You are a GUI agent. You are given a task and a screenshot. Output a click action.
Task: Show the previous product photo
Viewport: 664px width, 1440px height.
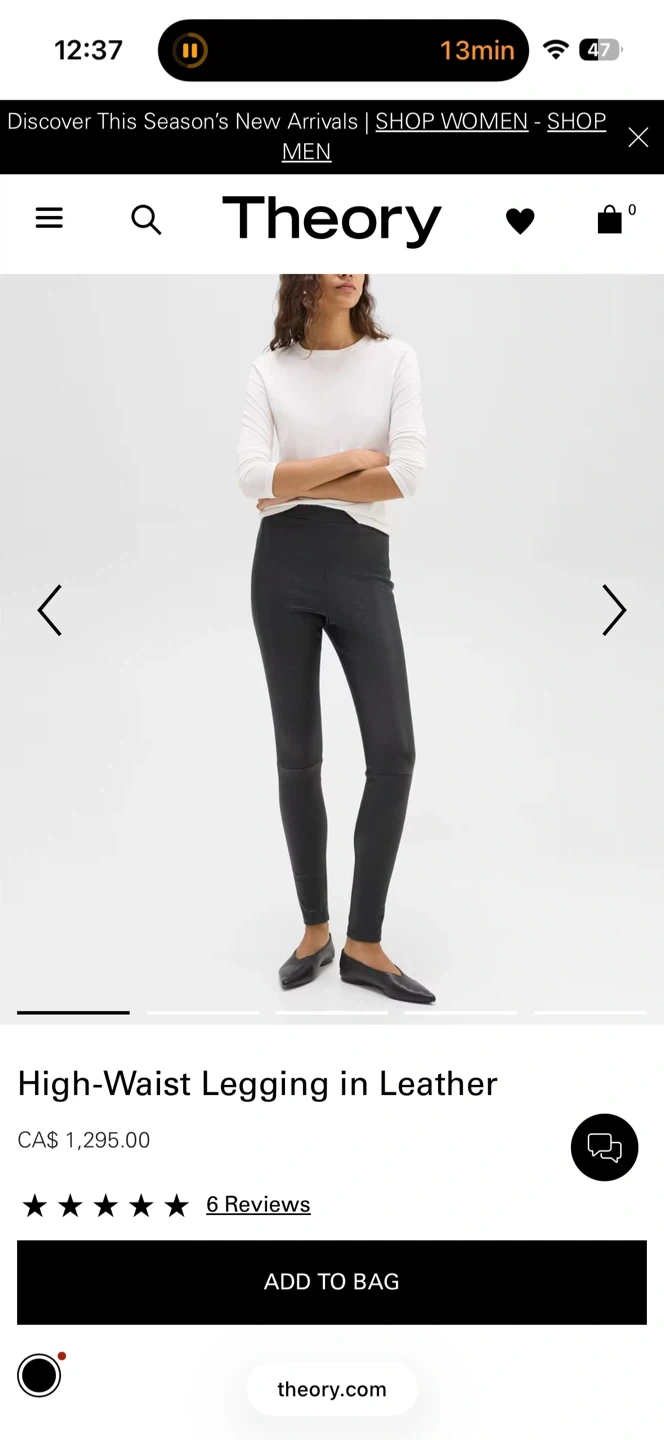coord(49,610)
